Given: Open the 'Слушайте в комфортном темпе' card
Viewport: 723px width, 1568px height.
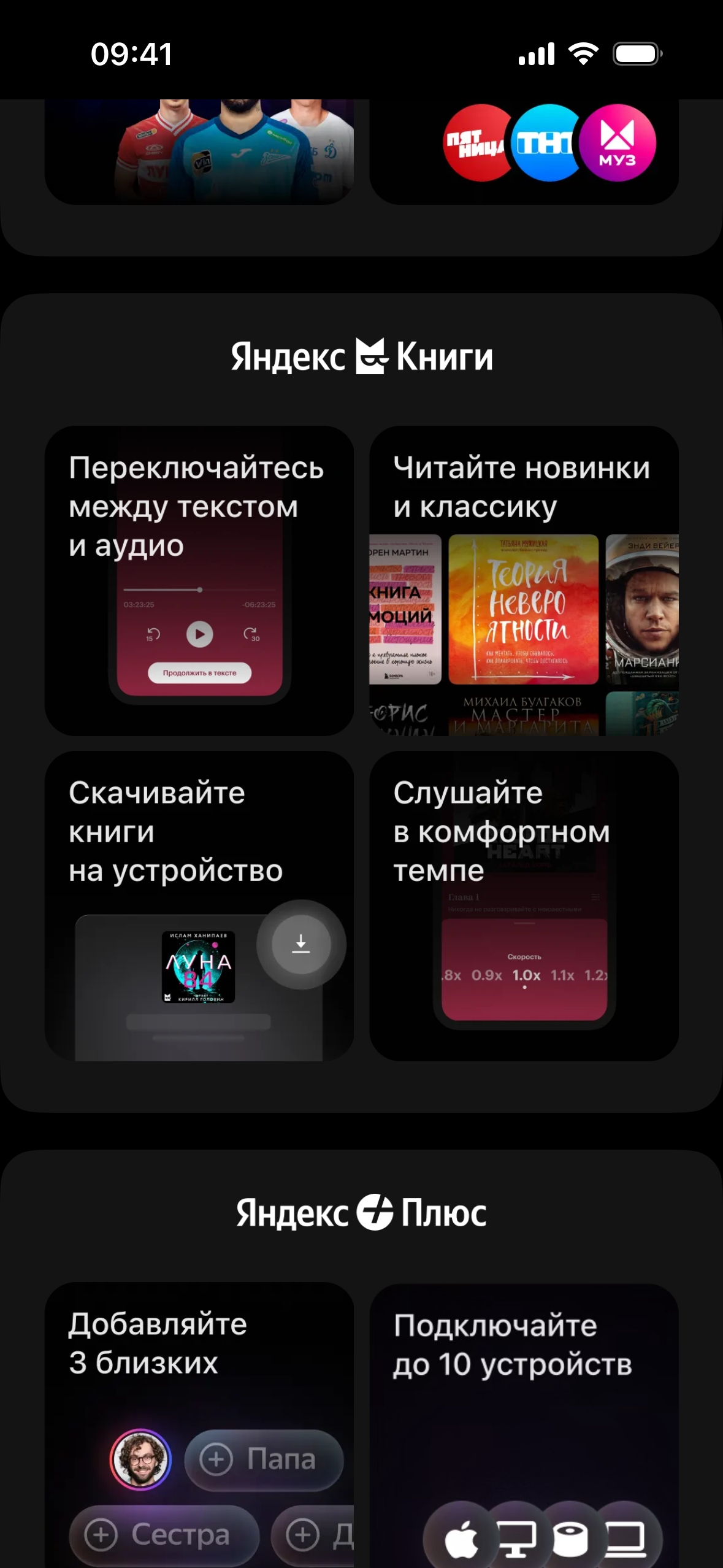Looking at the screenshot, I should point(524,905).
